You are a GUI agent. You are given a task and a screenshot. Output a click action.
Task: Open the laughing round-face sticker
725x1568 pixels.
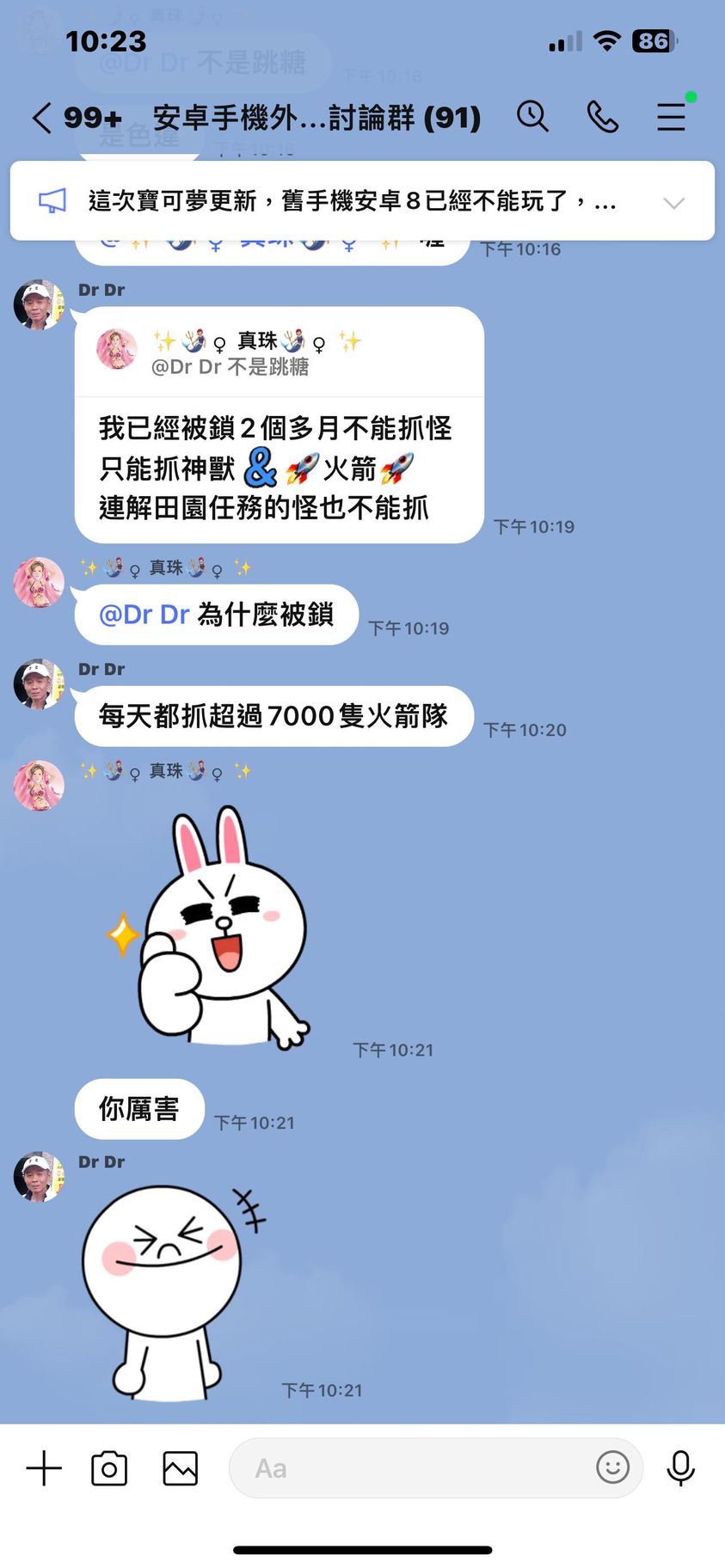click(168, 1289)
